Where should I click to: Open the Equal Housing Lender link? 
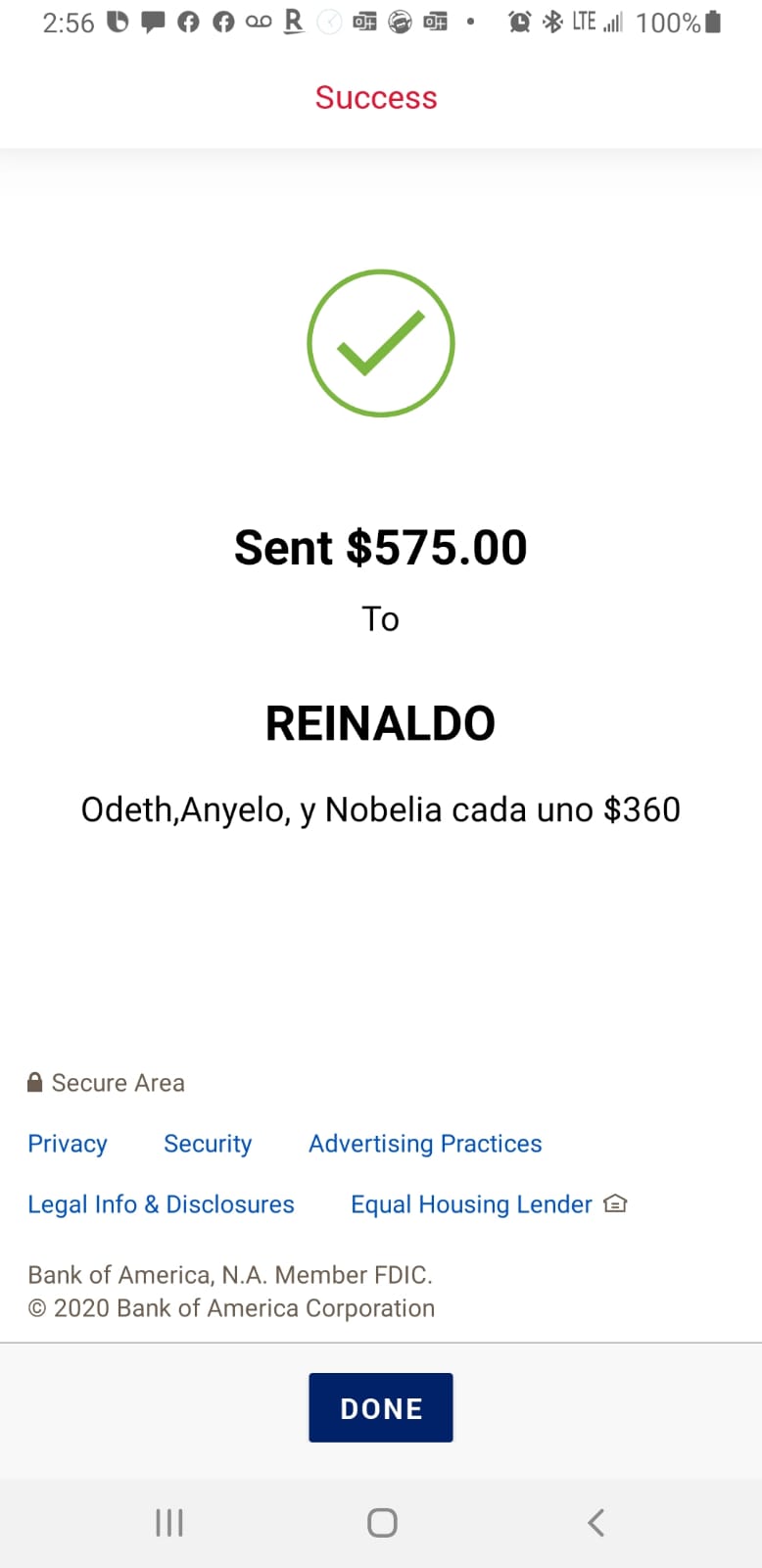pyautogui.click(x=488, y=1204)
